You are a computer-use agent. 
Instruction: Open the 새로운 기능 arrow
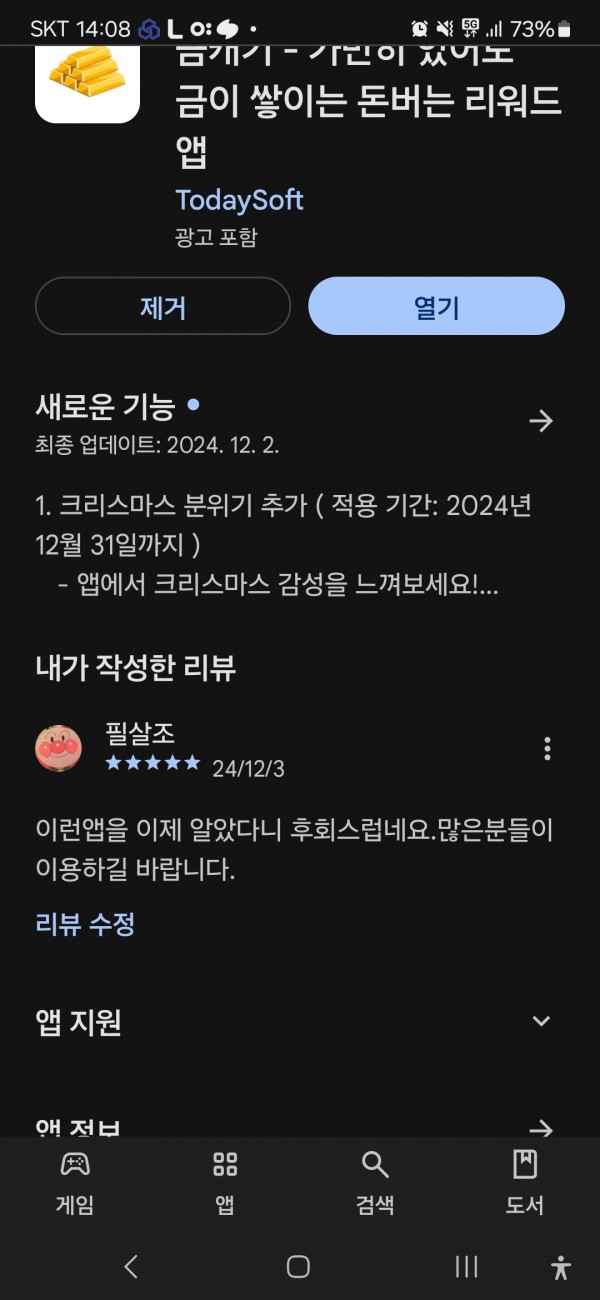click(x=541, y=421)
